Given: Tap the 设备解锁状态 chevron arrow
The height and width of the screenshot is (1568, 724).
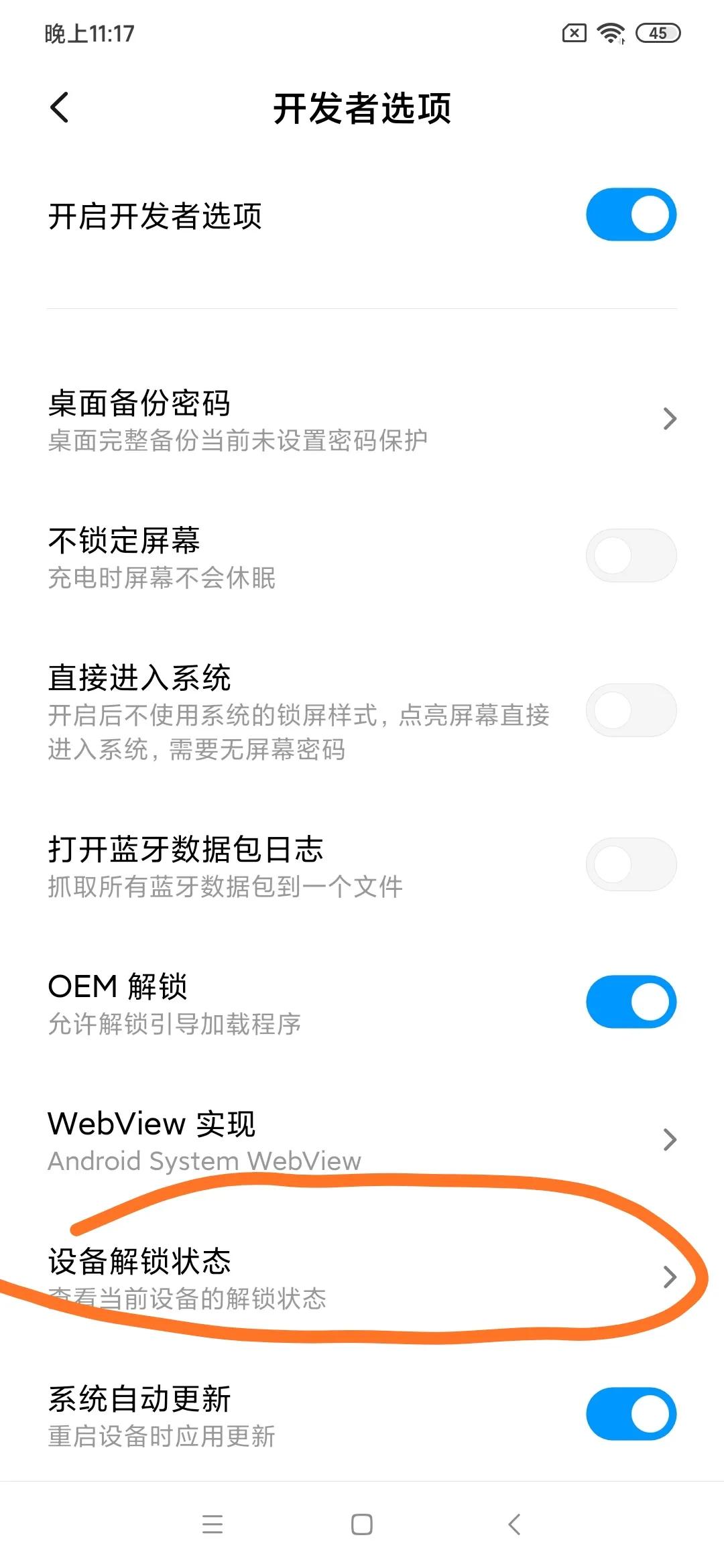Looking at the screenshot, I should coord(671,1277).
